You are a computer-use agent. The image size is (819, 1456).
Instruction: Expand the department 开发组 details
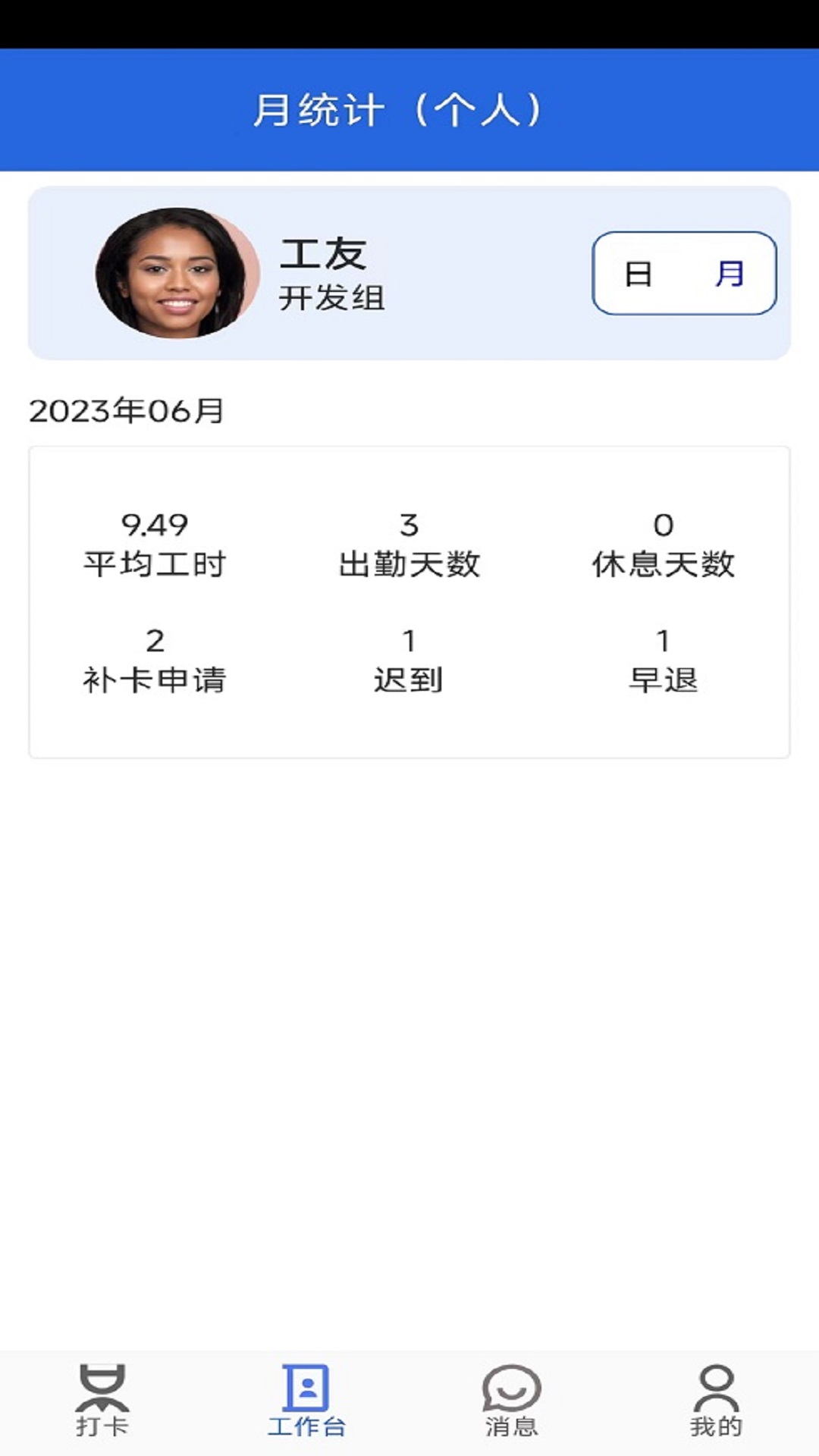click(x=334, y=298)
